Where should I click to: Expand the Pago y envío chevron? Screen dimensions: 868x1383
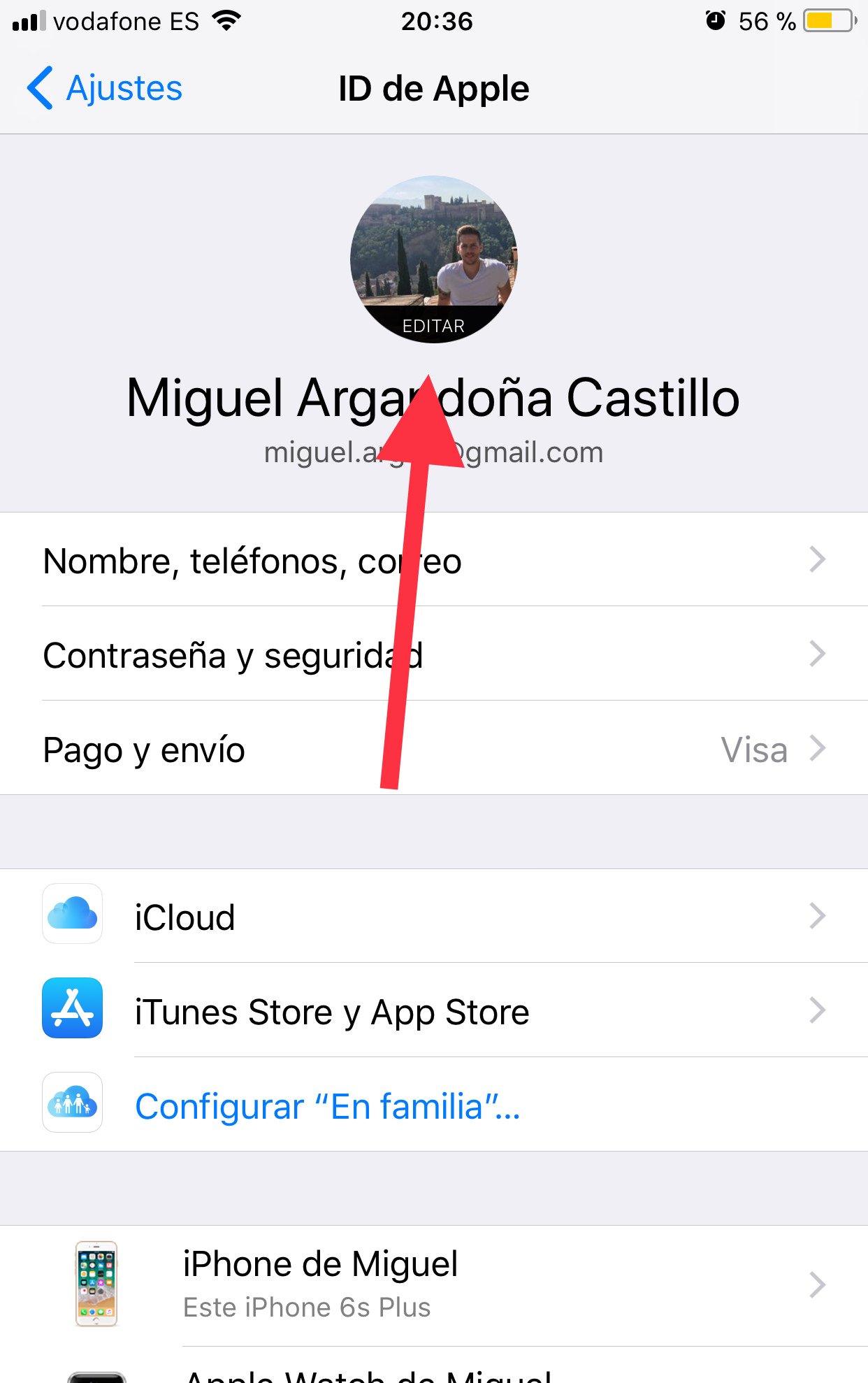(816, 749)
